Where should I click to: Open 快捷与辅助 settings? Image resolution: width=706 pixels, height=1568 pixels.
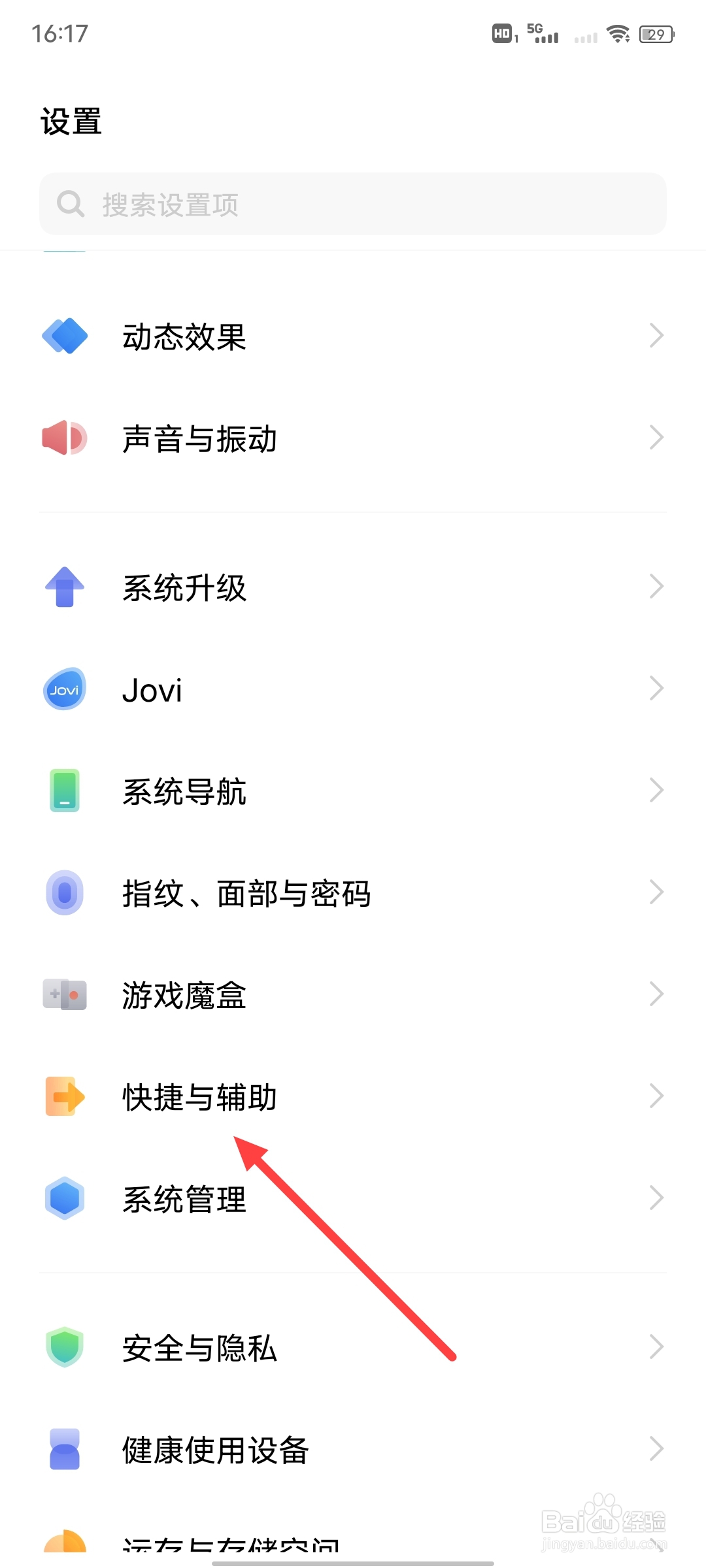353,1097
